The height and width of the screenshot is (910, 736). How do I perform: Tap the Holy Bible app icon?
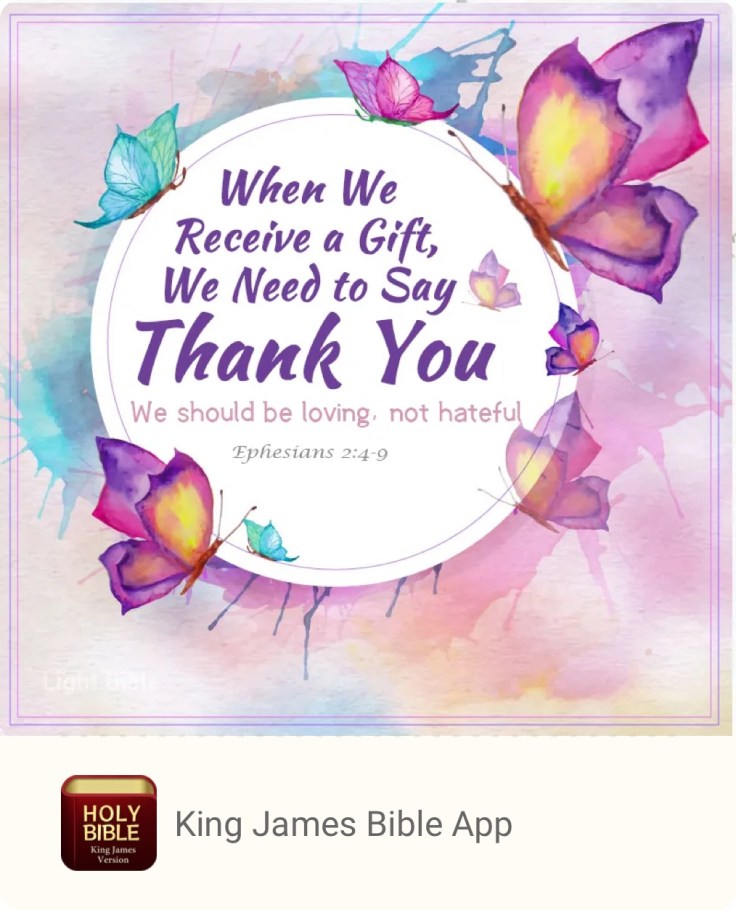coord(109,823)
